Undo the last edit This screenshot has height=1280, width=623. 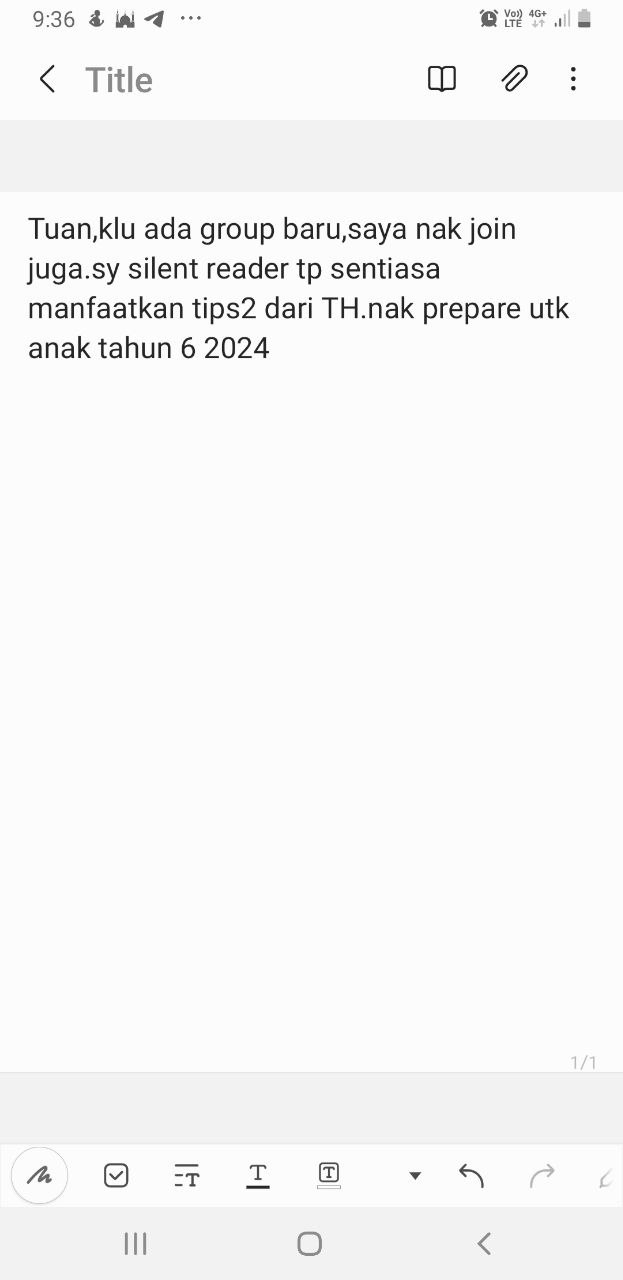[471, 1176]
